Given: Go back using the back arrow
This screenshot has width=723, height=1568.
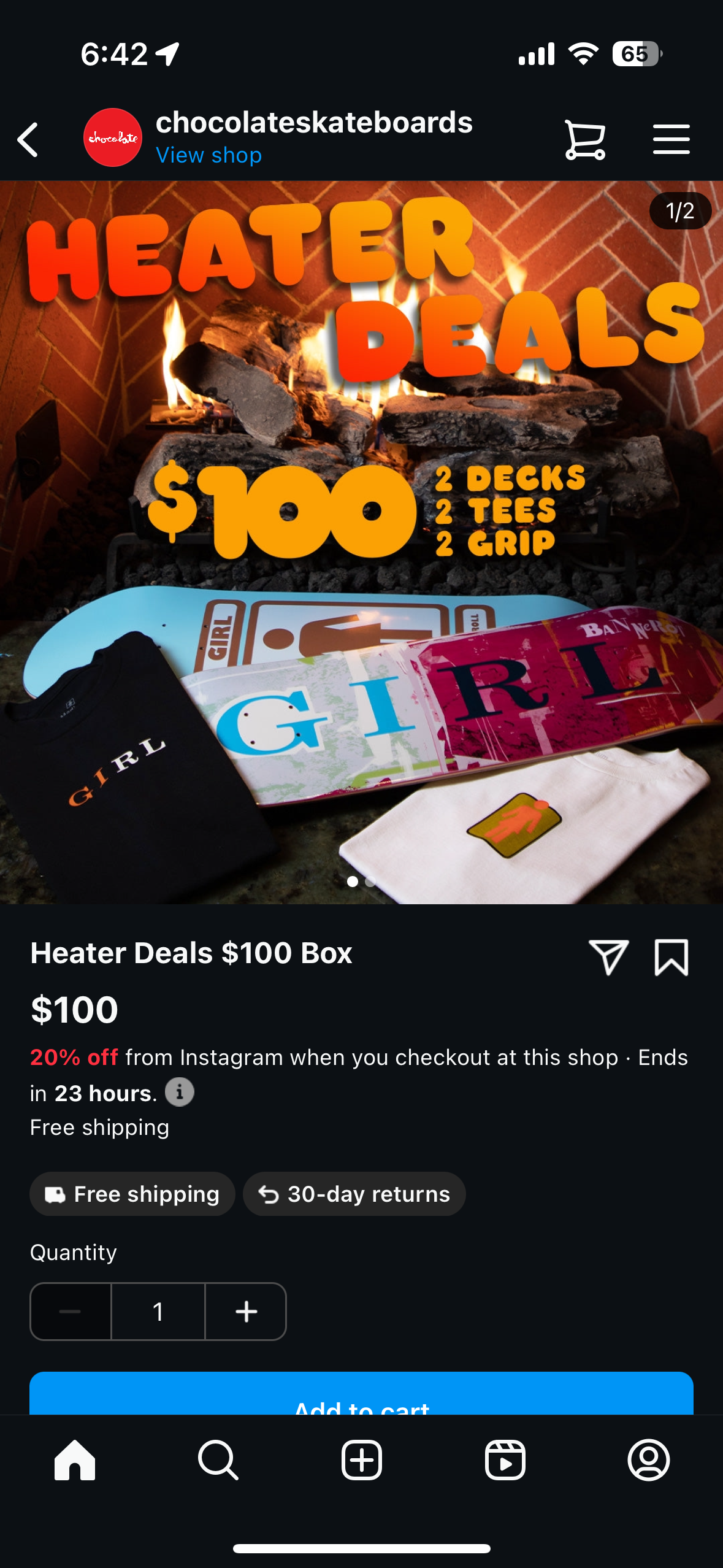Looking at the screenshot, I should (28, 139).
